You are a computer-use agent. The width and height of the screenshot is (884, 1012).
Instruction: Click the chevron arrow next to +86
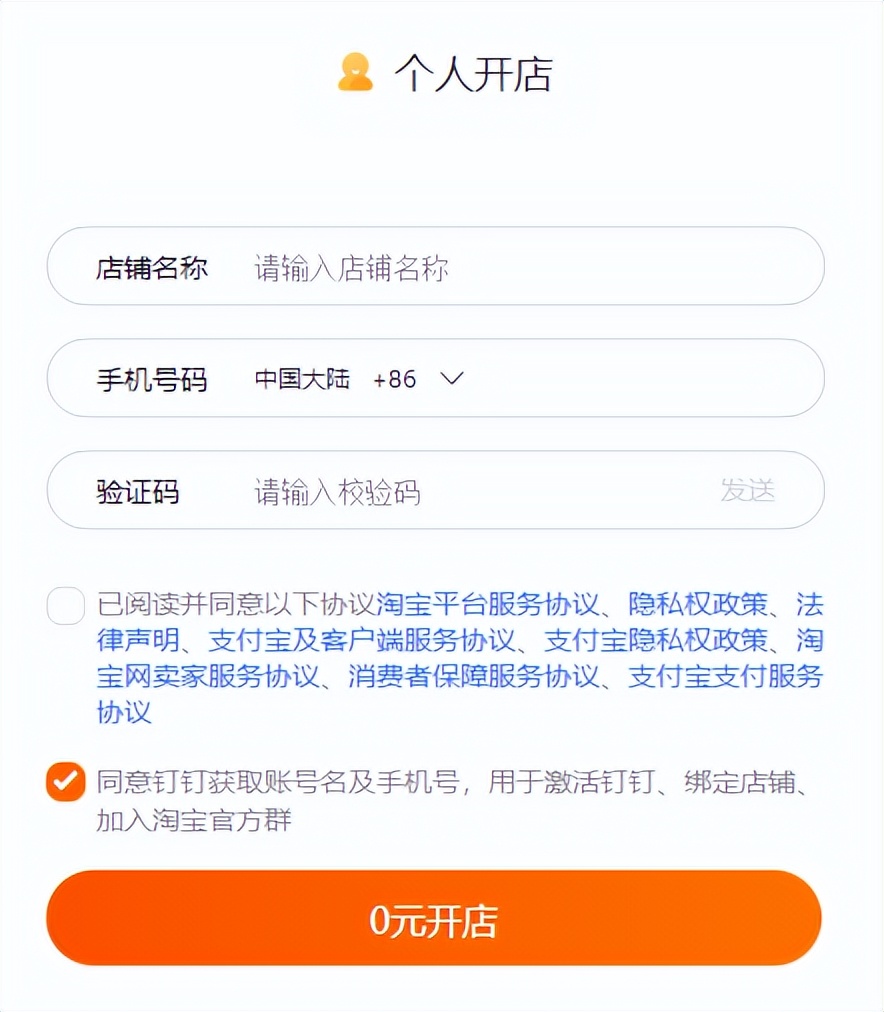452,380
